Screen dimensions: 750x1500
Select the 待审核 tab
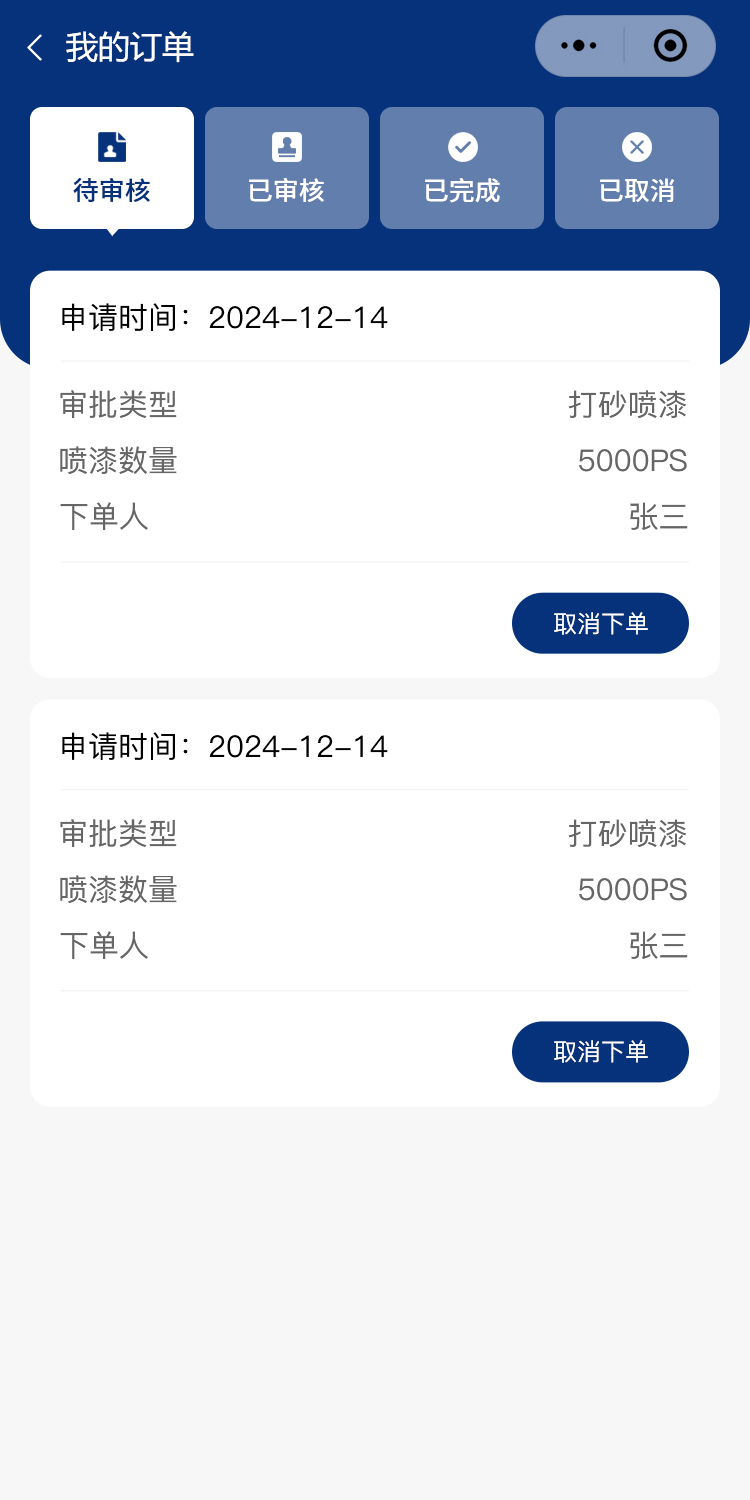[x=112, y=168]
